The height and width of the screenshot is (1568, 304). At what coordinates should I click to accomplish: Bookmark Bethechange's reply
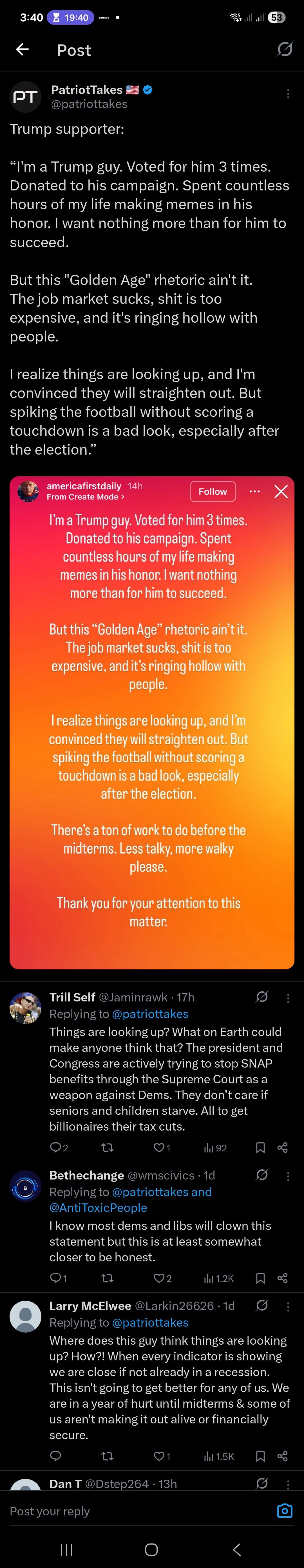[x=260, y=1278]
